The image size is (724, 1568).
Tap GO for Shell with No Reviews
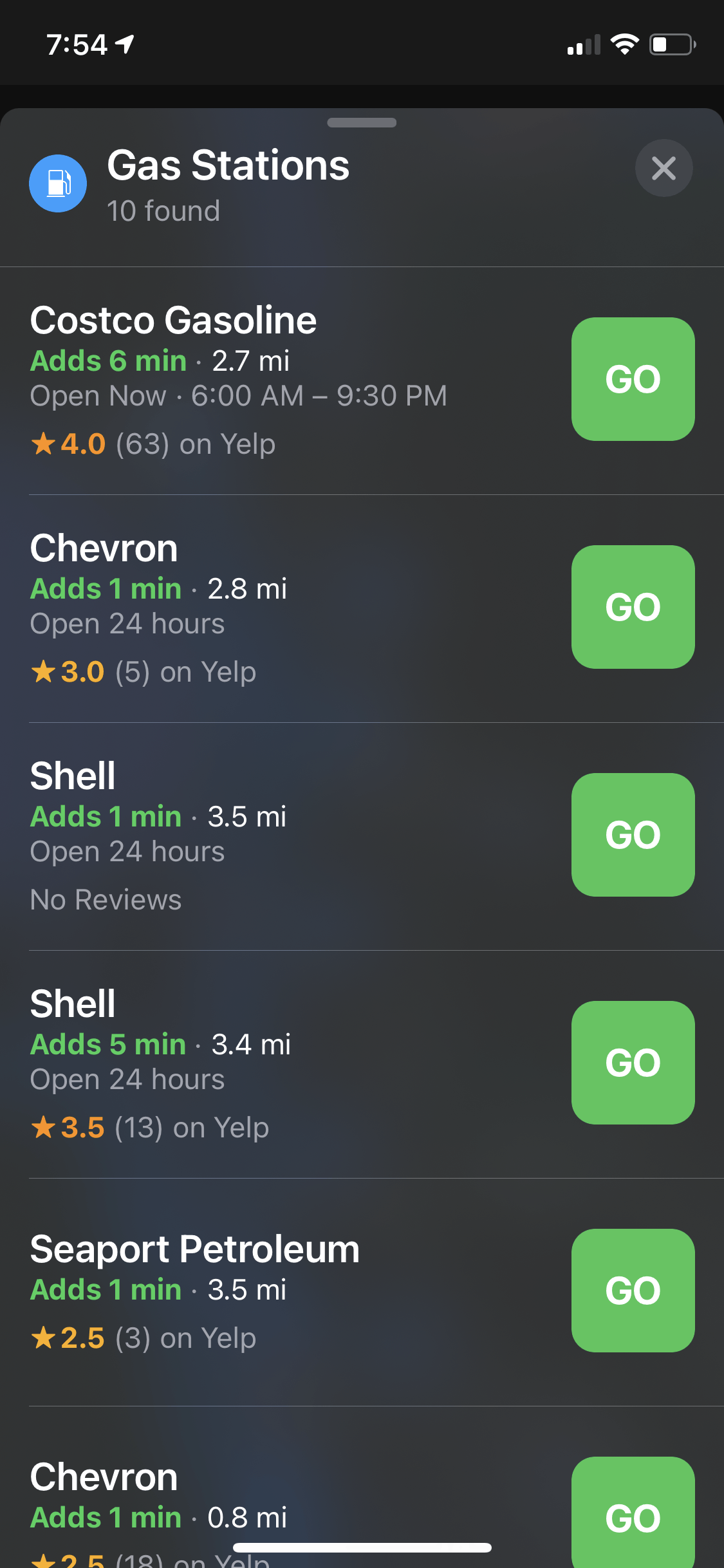click(x=633, y=835)
